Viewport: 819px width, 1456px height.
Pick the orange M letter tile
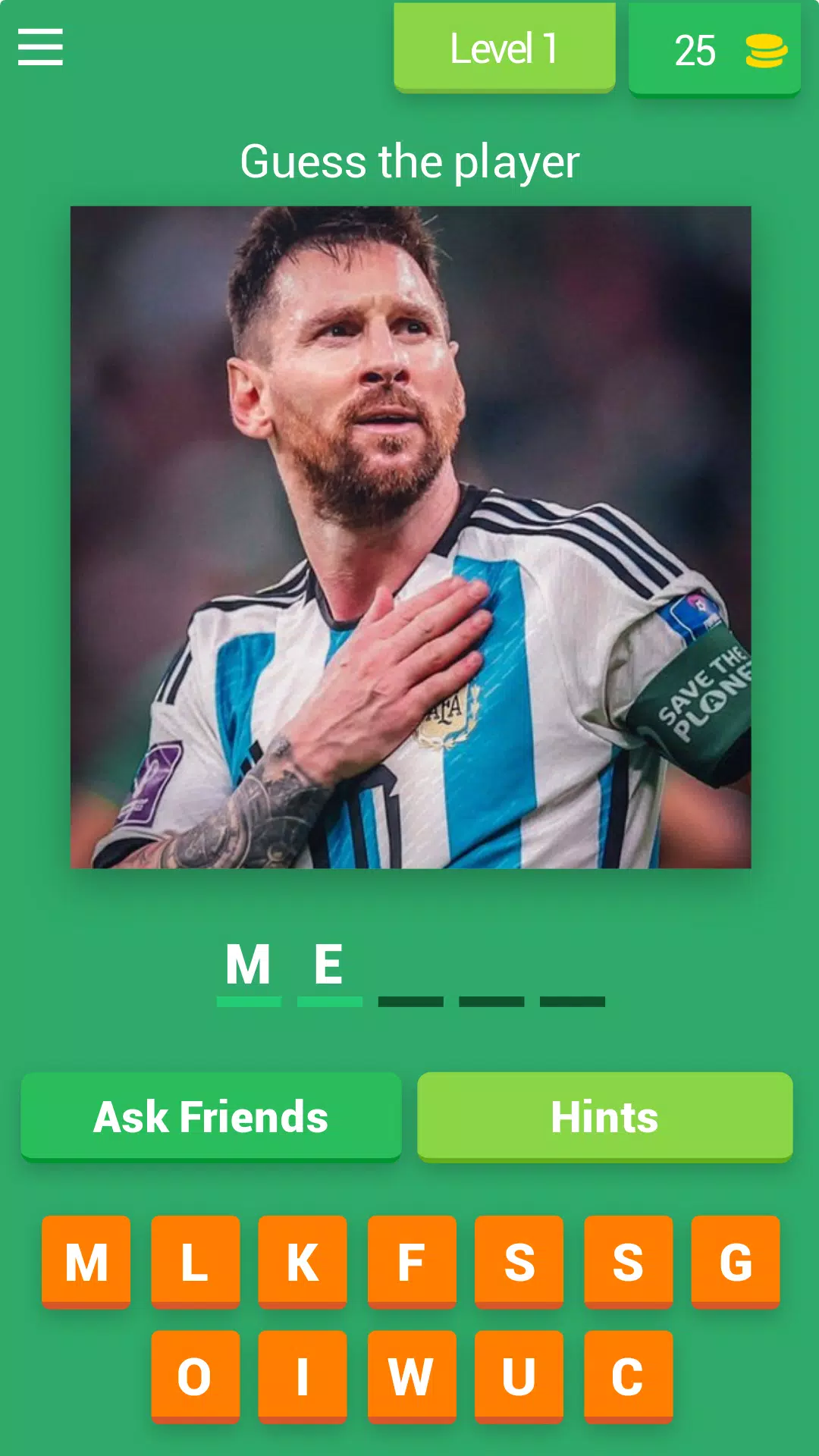click(x=86, y=1262)
